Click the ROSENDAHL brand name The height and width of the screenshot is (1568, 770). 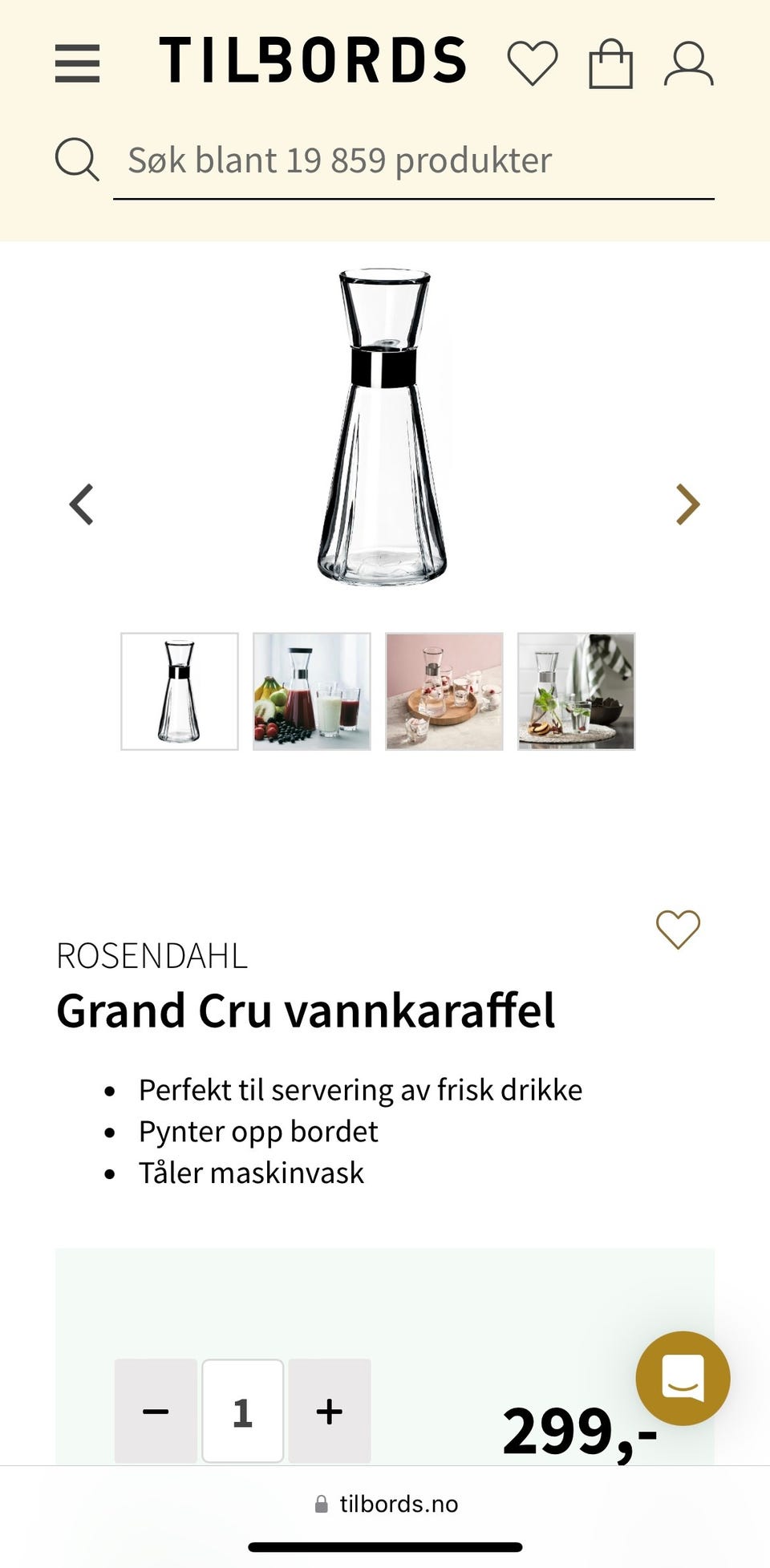point(151,957)
